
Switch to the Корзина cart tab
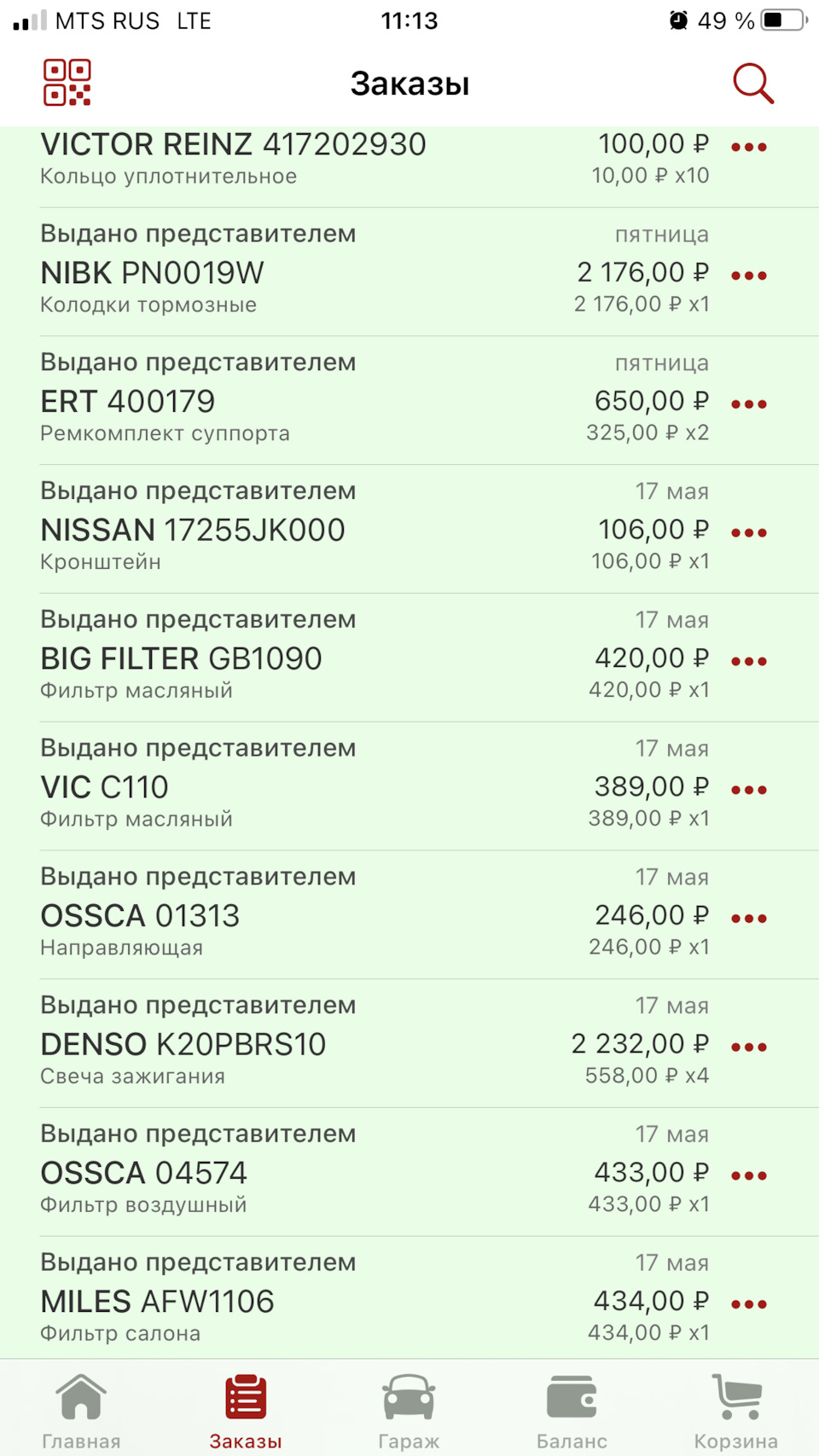(x=735, y=1410)
